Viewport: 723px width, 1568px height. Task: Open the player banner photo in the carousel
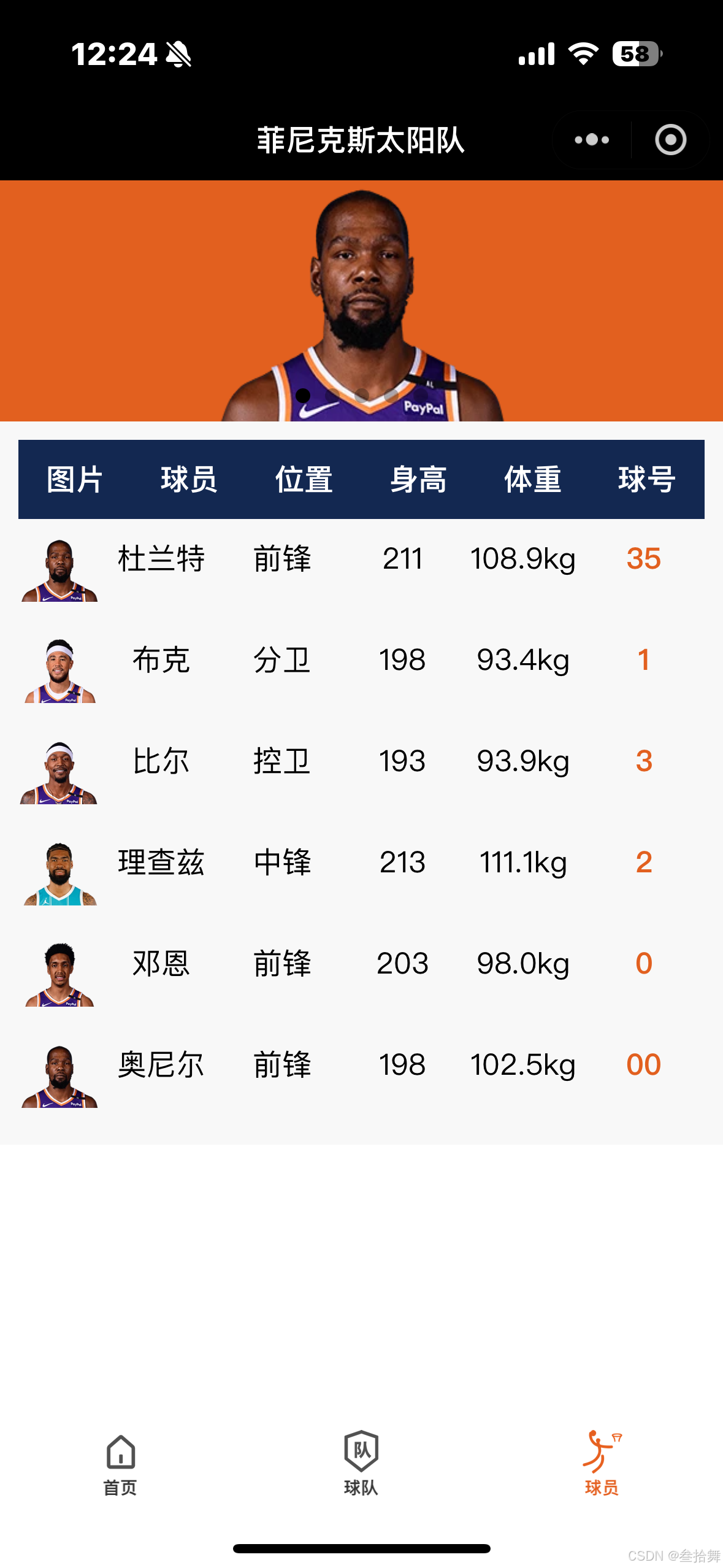361,301
